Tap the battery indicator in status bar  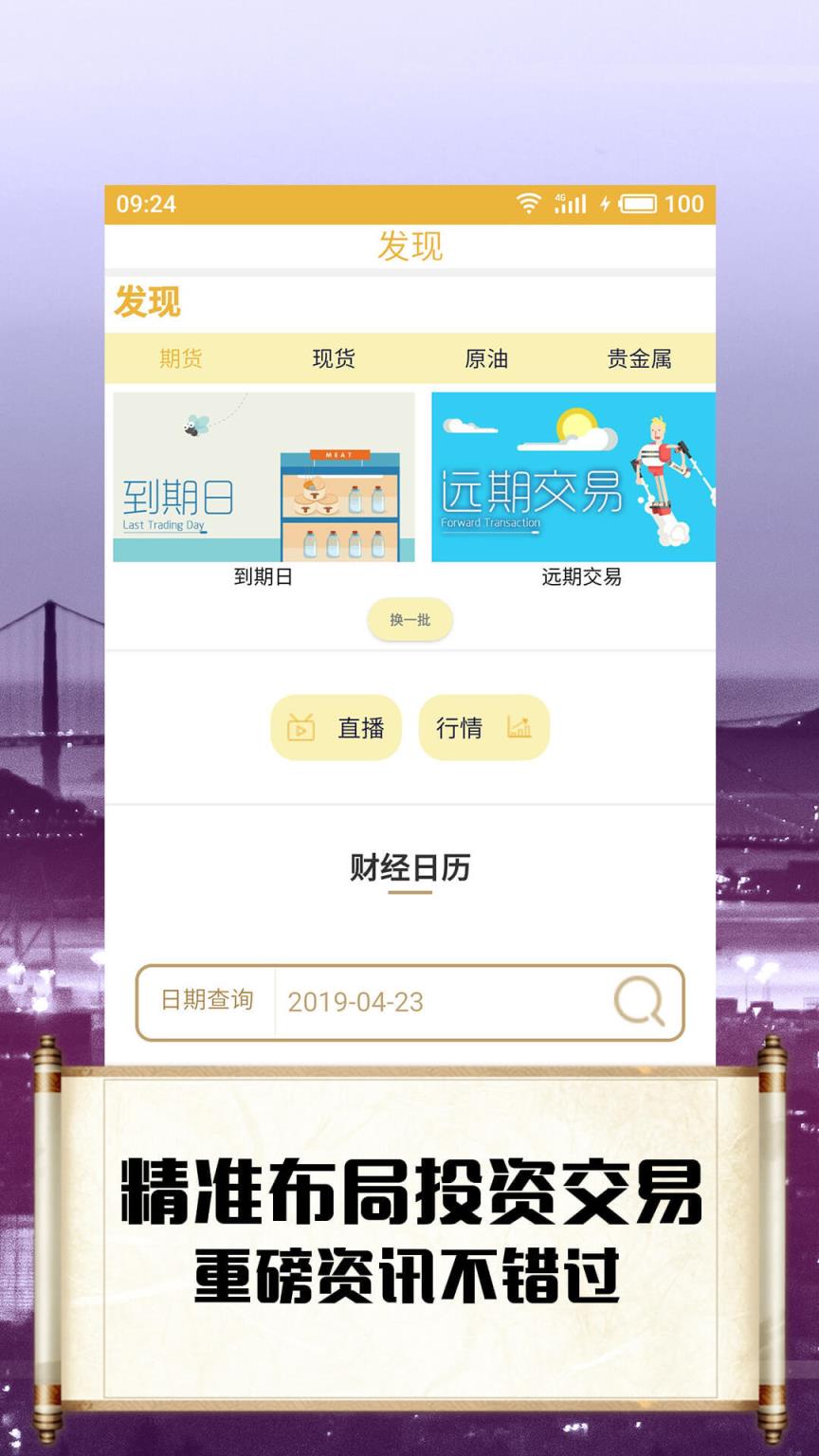[x=639, y=203]
